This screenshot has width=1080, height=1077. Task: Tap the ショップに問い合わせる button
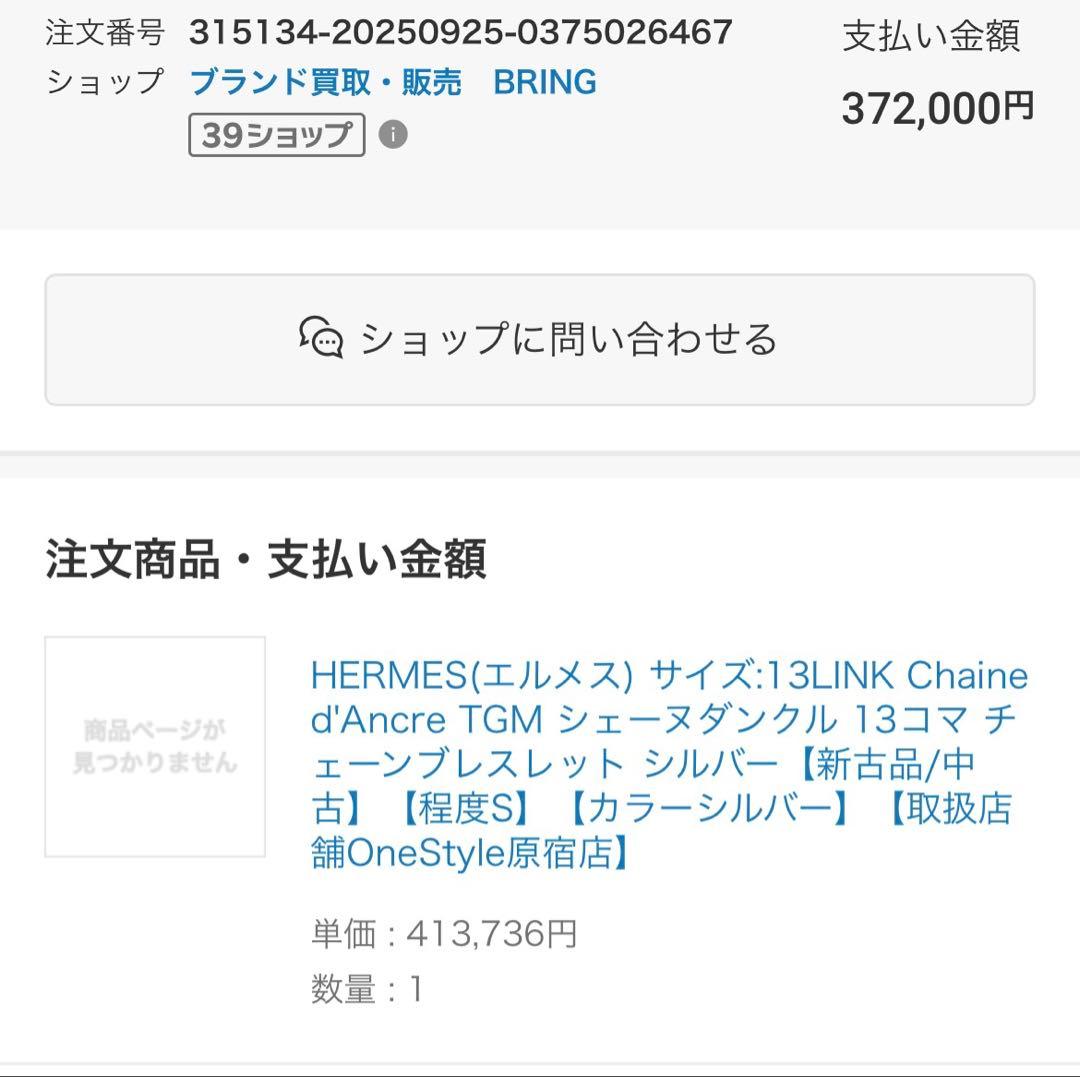pos(539,340)
